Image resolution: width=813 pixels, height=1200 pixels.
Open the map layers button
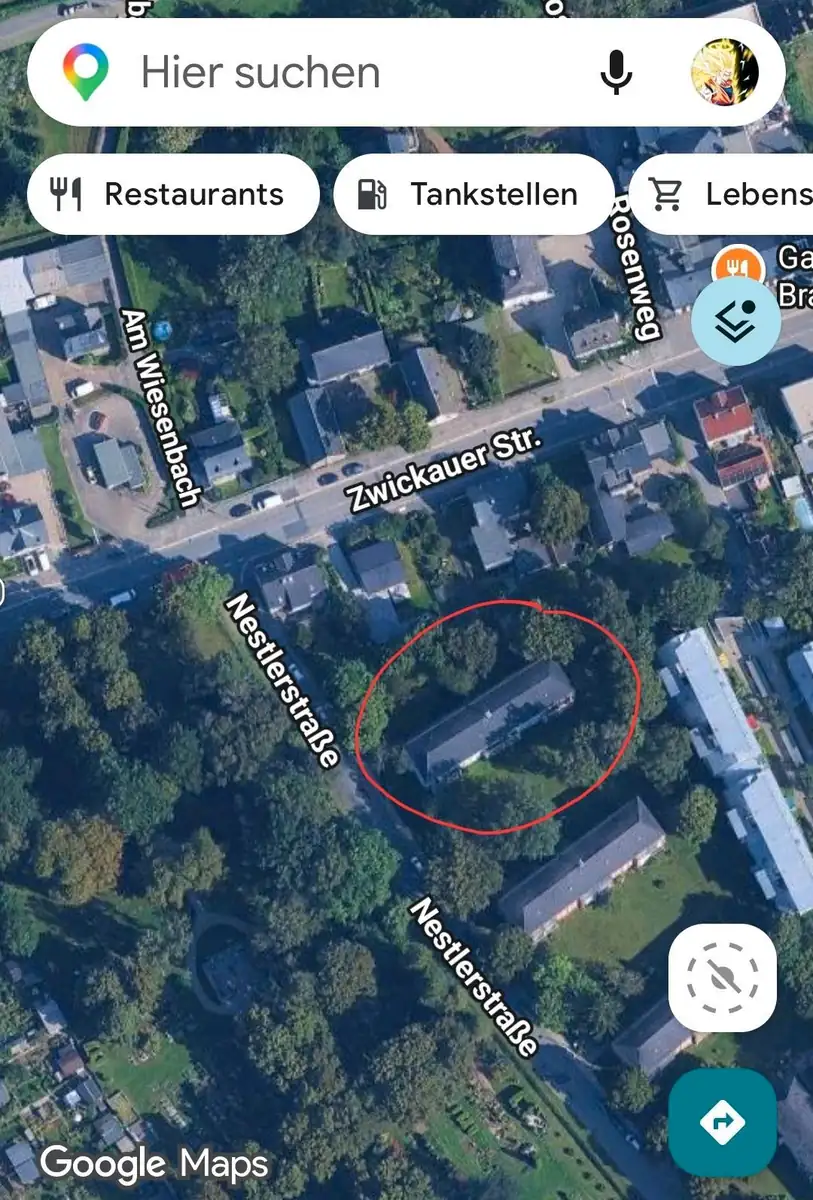pyautogui.click(x=736, y=321)
